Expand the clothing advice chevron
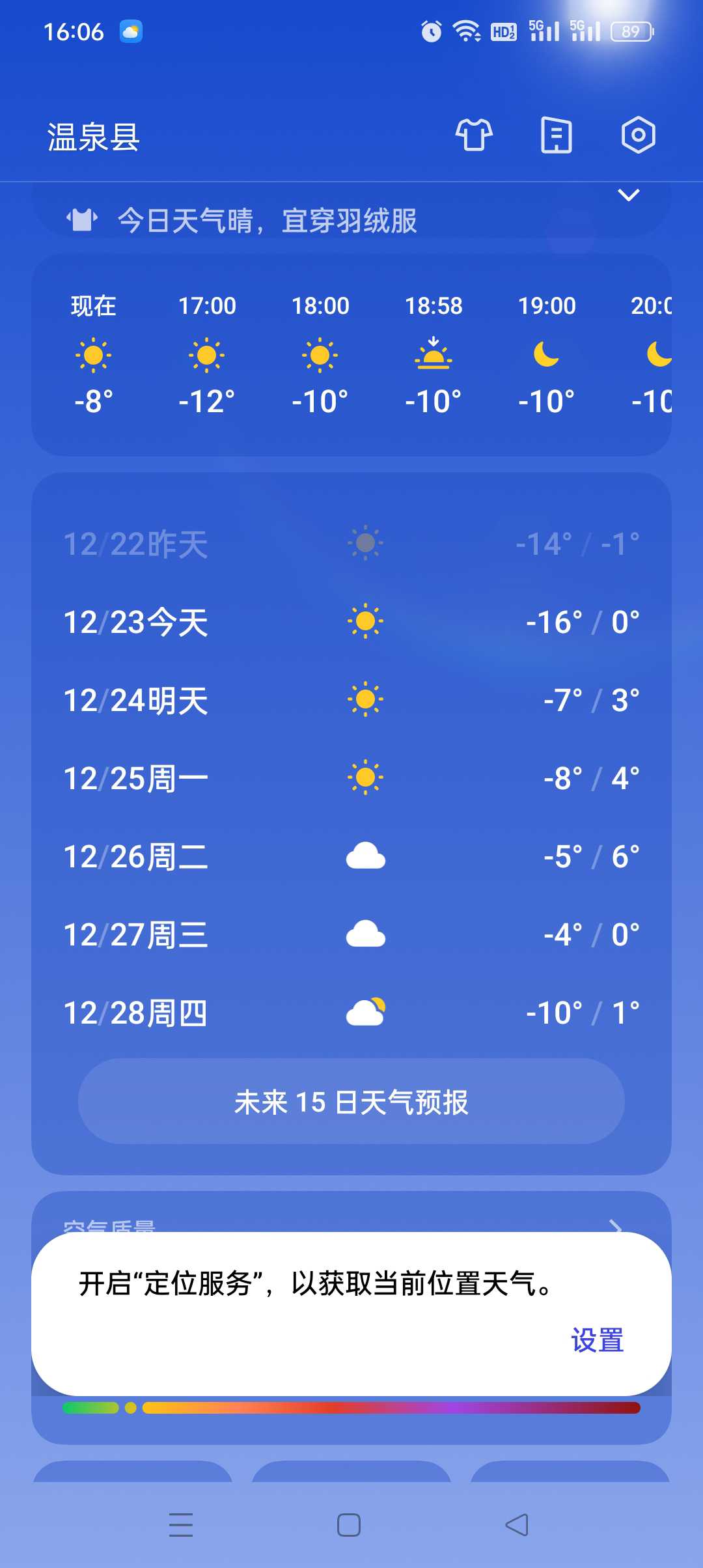The height and width of the screenshot is (1568, 703). coord(628,195)
